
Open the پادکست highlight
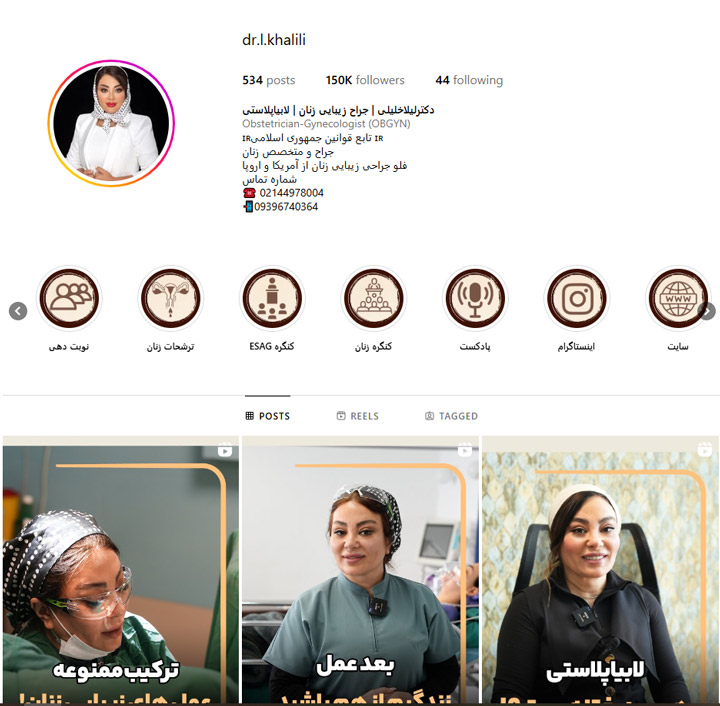point(475,298)
